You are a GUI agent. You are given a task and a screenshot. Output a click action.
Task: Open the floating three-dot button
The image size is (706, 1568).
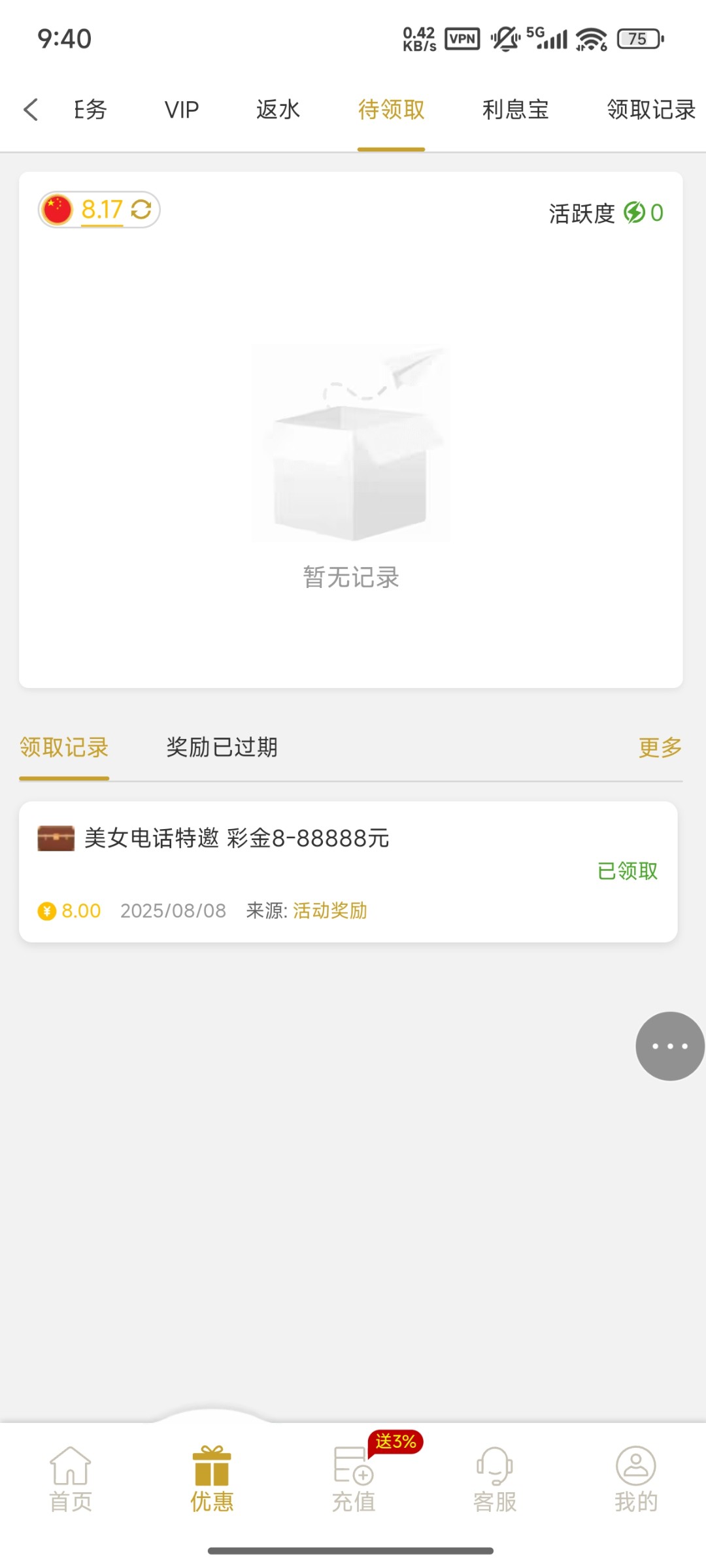[x=670, y=1046]
